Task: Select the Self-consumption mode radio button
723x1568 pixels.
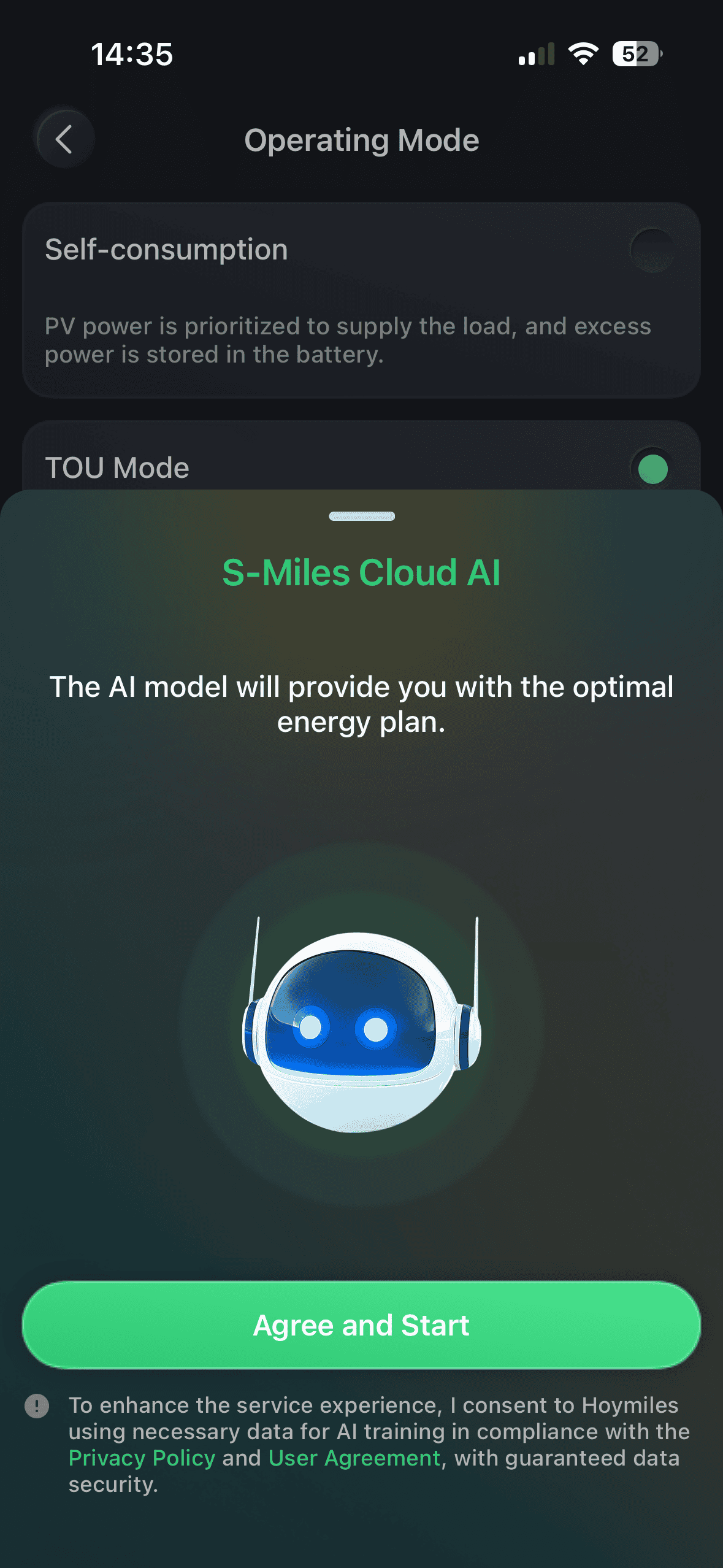Action: 652,250
